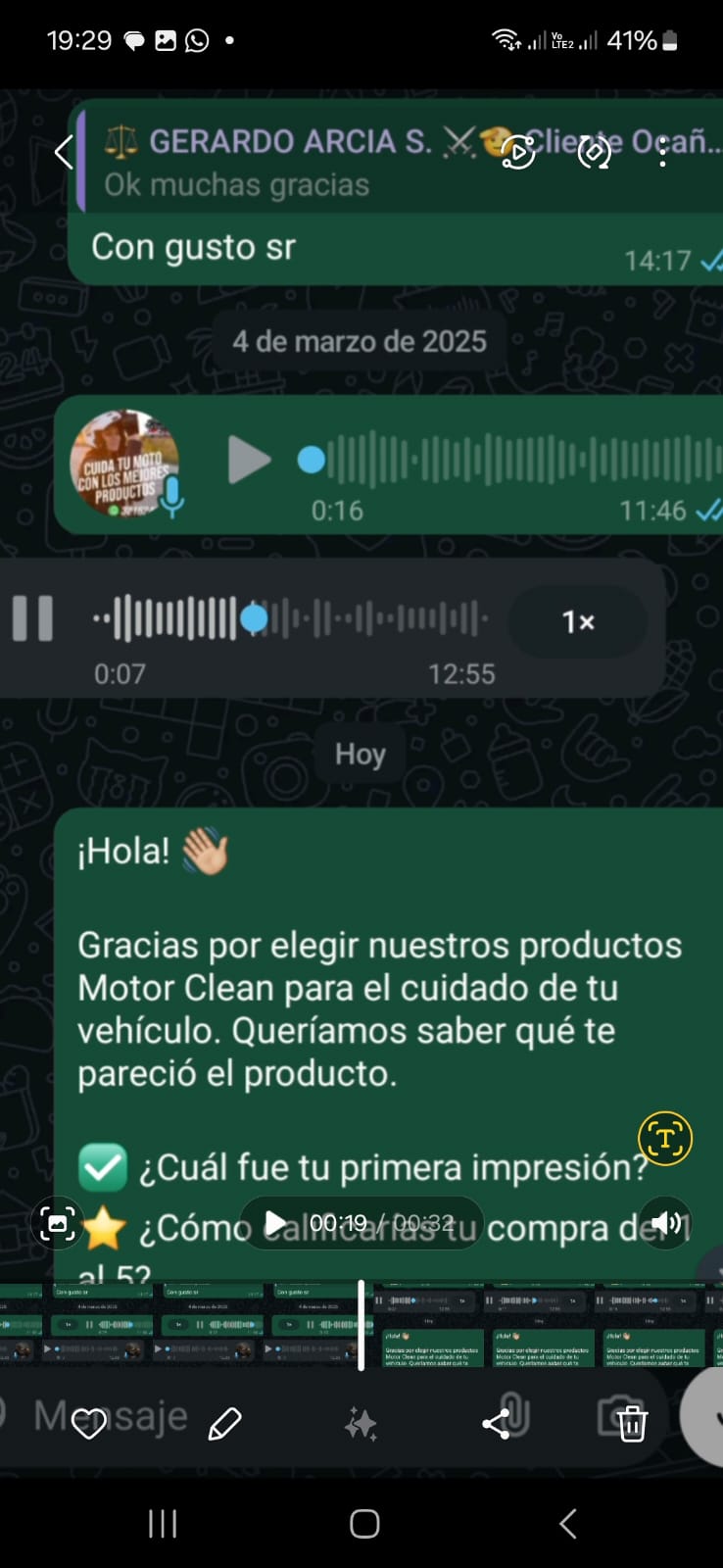
Task: Mark the video as favorite with the heart
Action: coord(89,1423)
